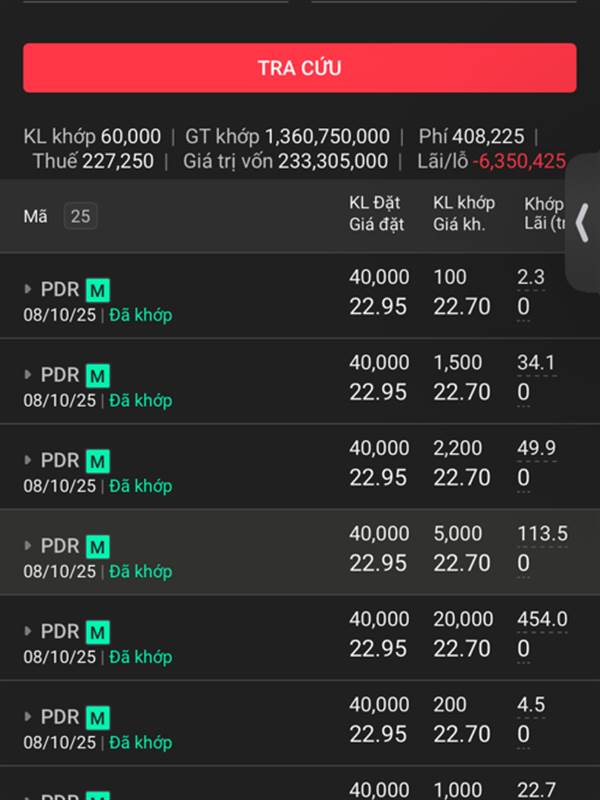Image resolution: width=600 pixels, height=800 pixels.
Task: Expand the PDR order with 100 matched
Action: point(28,290)
